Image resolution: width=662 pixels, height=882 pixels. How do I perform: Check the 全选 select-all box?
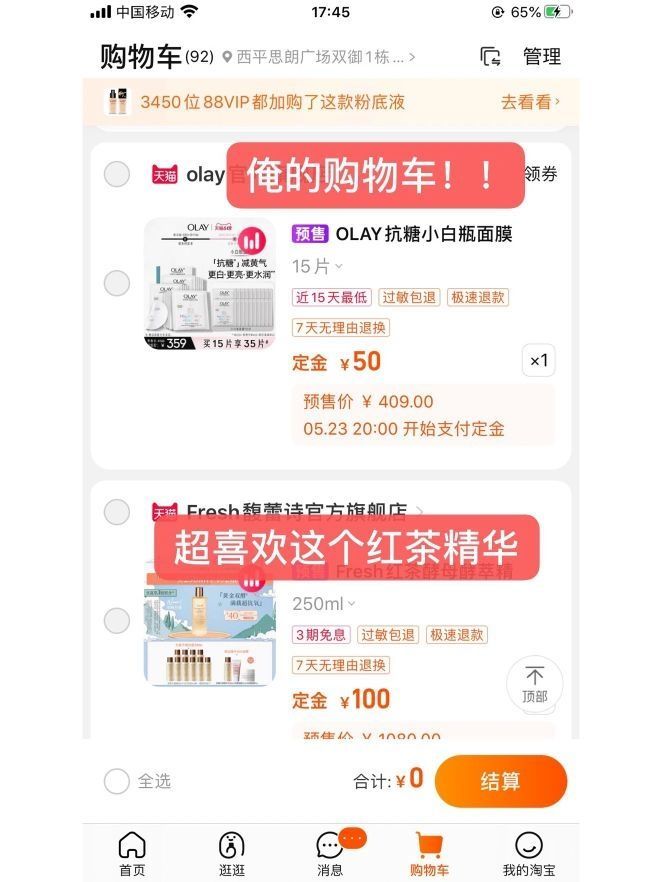pos(117,781)
